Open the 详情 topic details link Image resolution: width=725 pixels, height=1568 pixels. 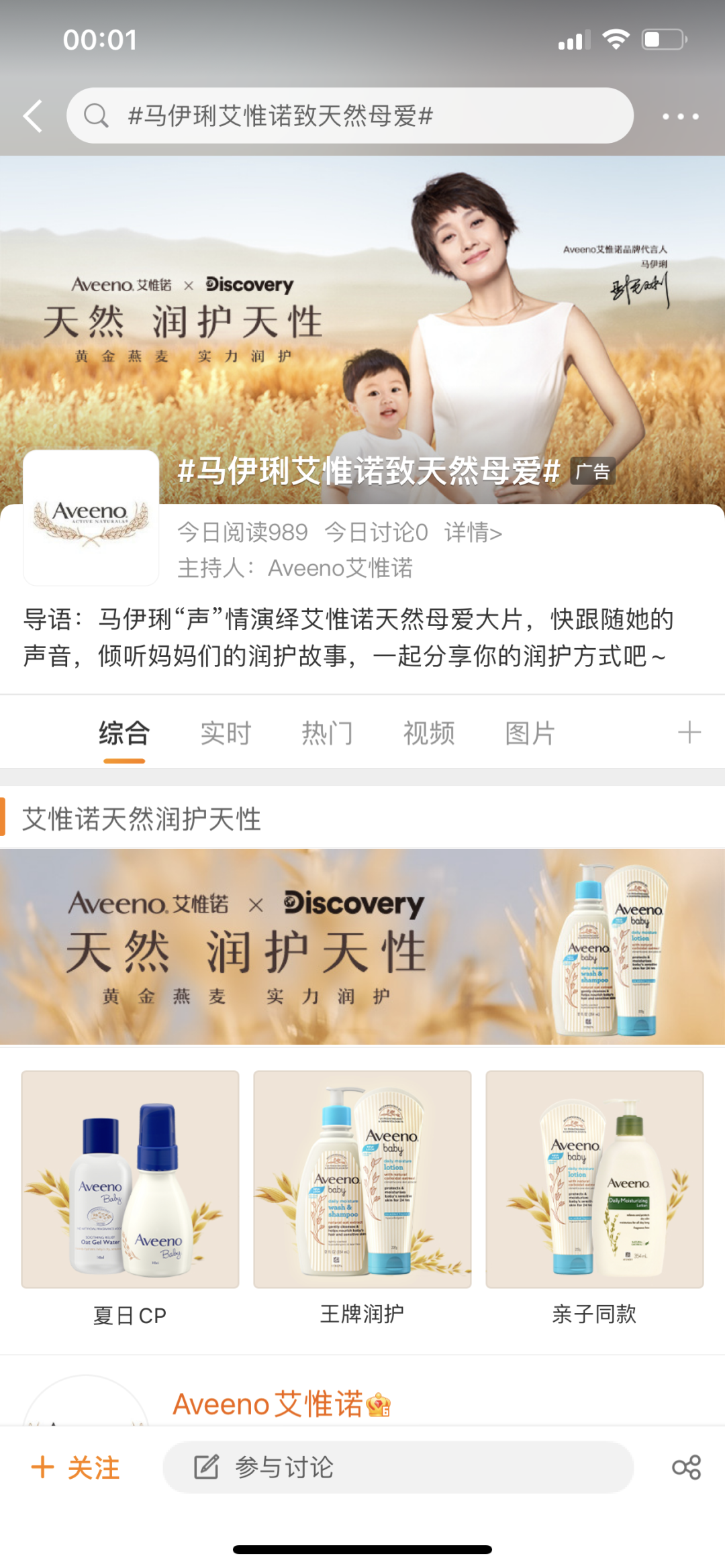(x=473, y=533)
